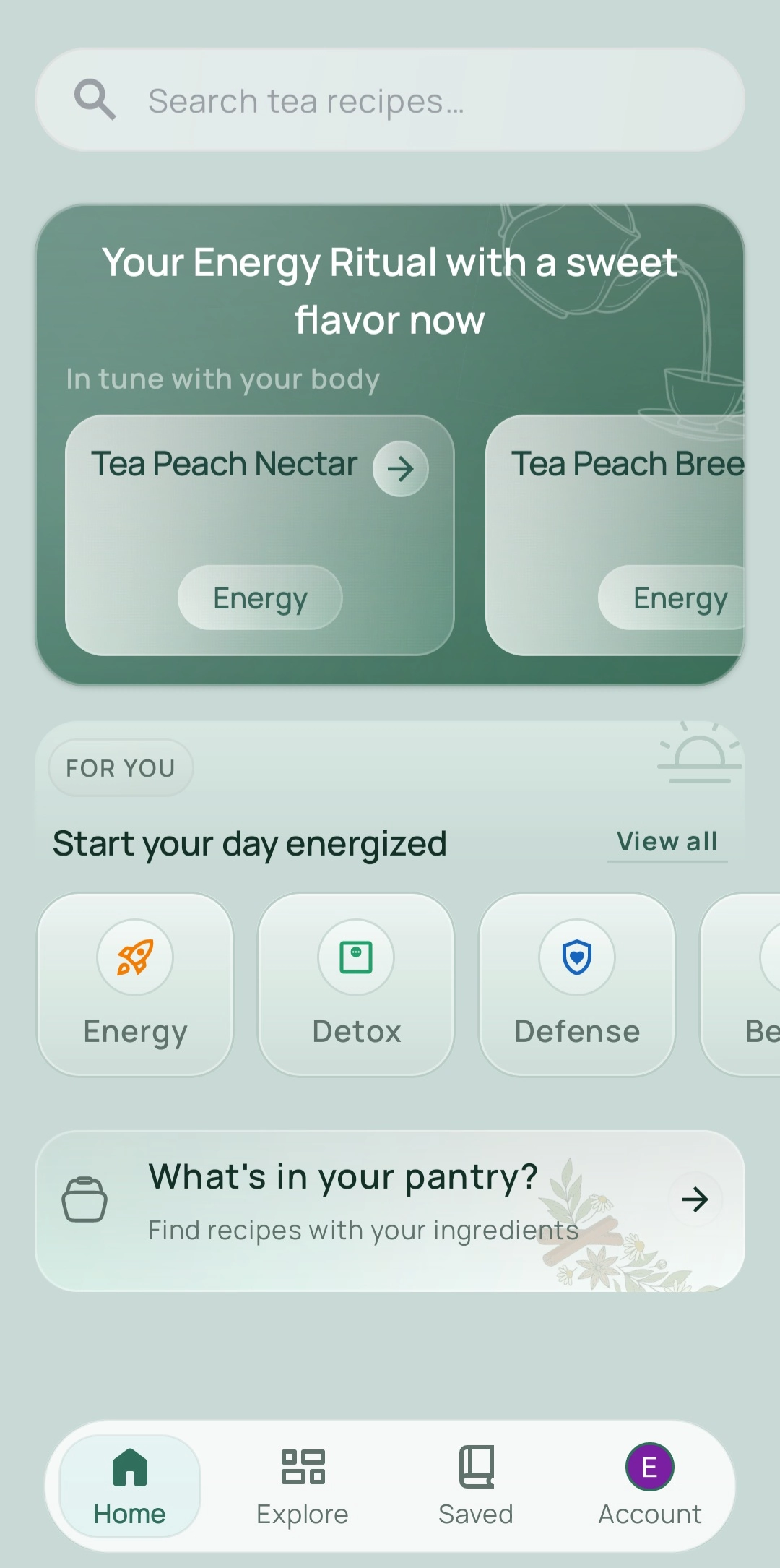
Task: Open What's in your pantry card
Action: [390, 1210]
